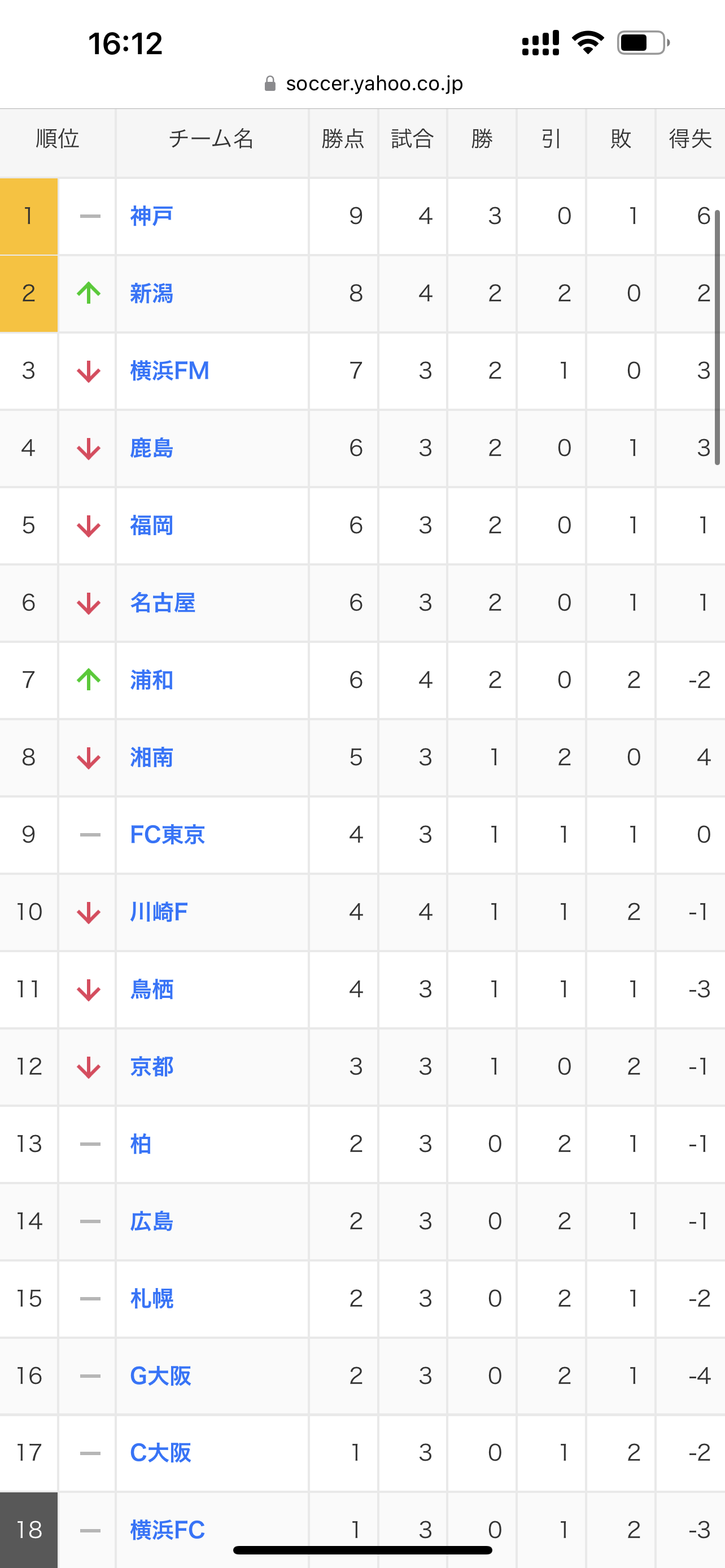Open the 浦和 team page

[x=151, y=680]
